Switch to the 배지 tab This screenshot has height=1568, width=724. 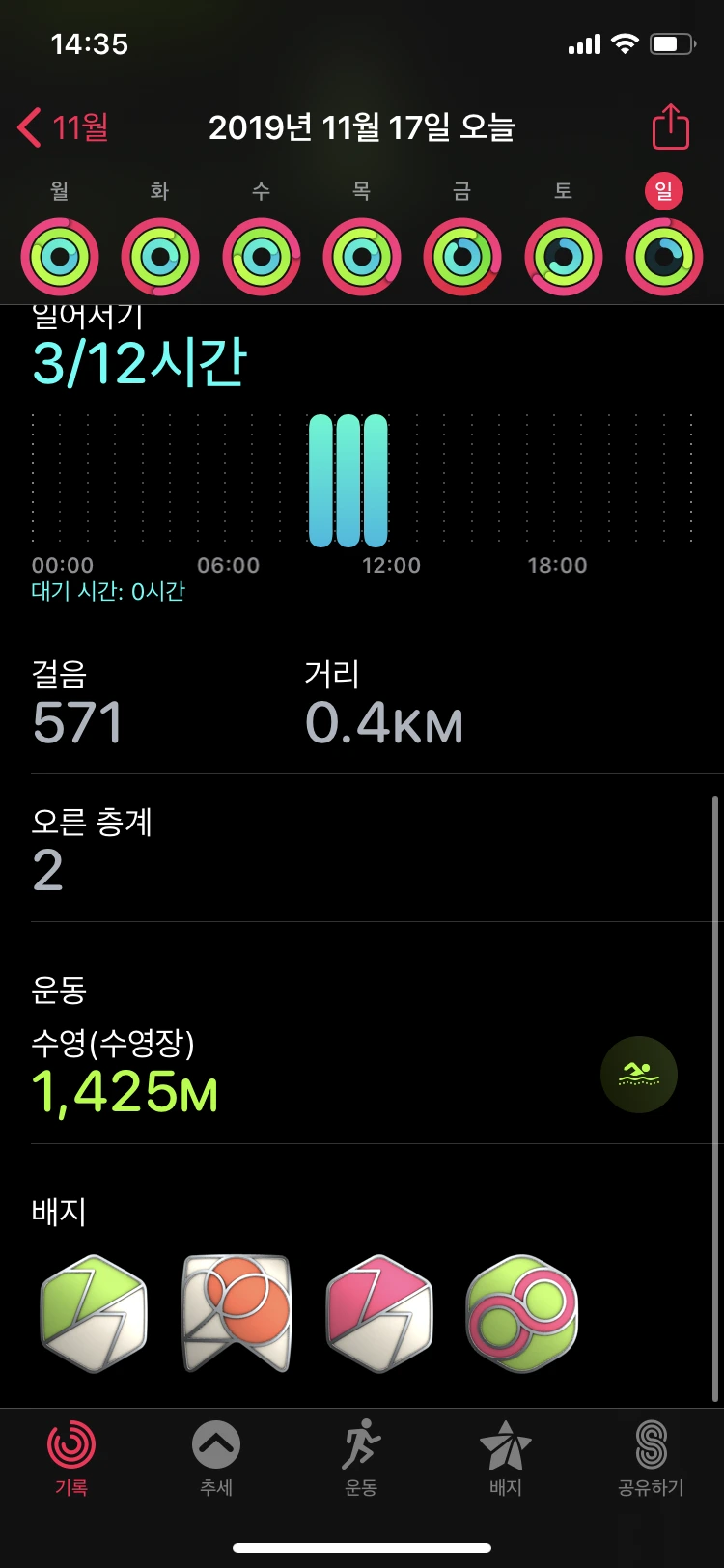[x=506, y=1458]
